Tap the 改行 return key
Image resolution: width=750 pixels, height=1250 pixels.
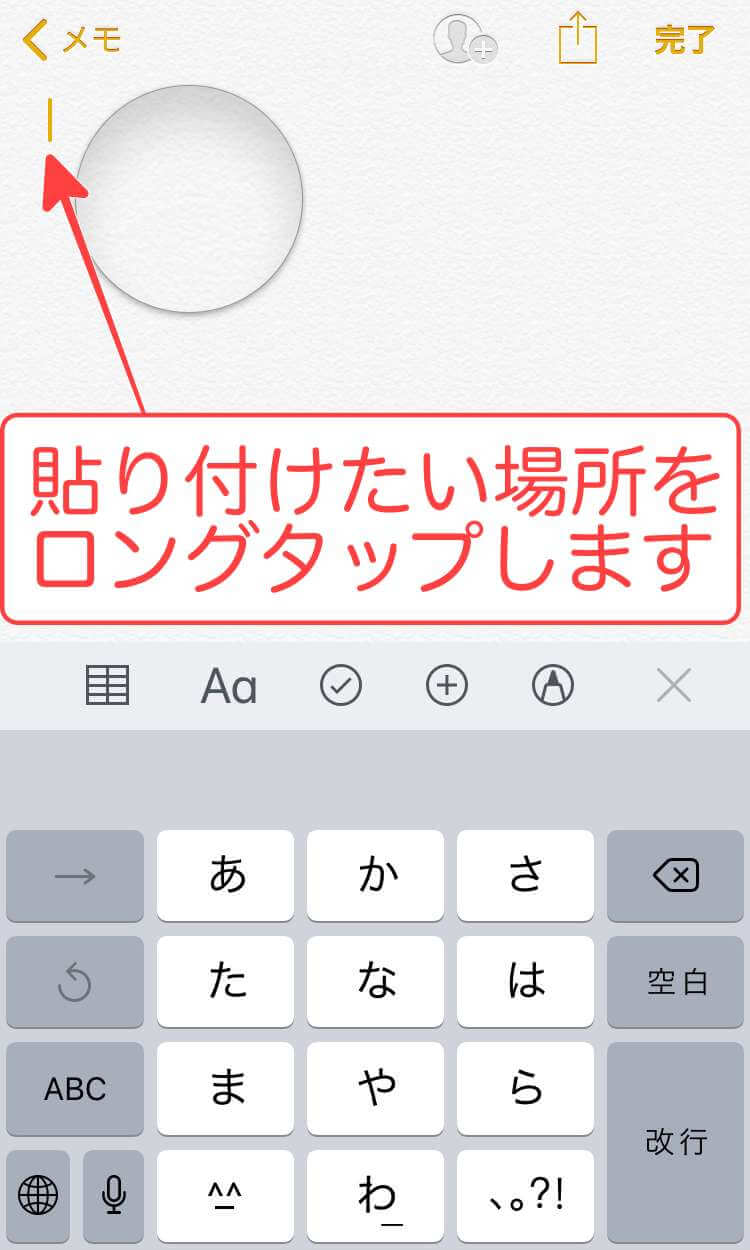675,1141
